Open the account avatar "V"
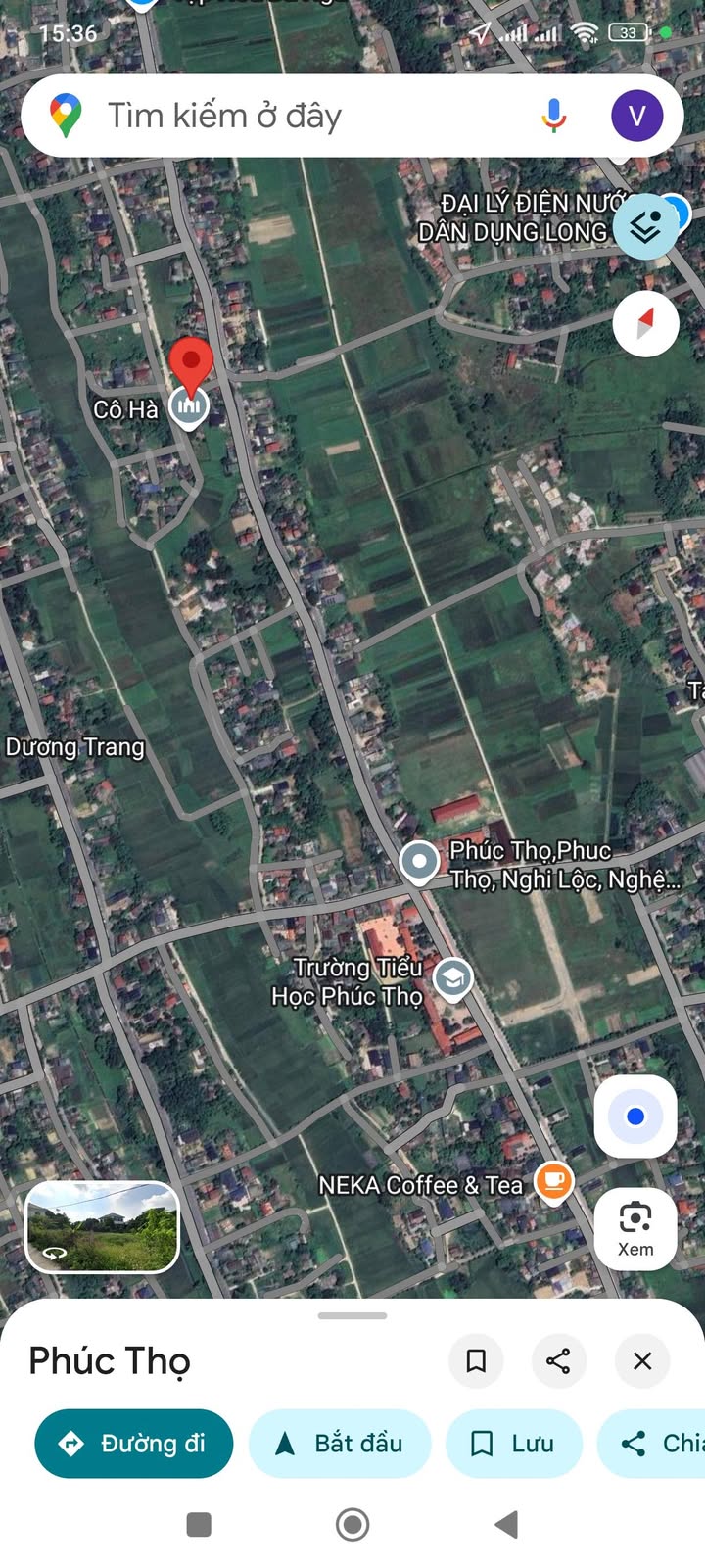 tap(636, 116)
